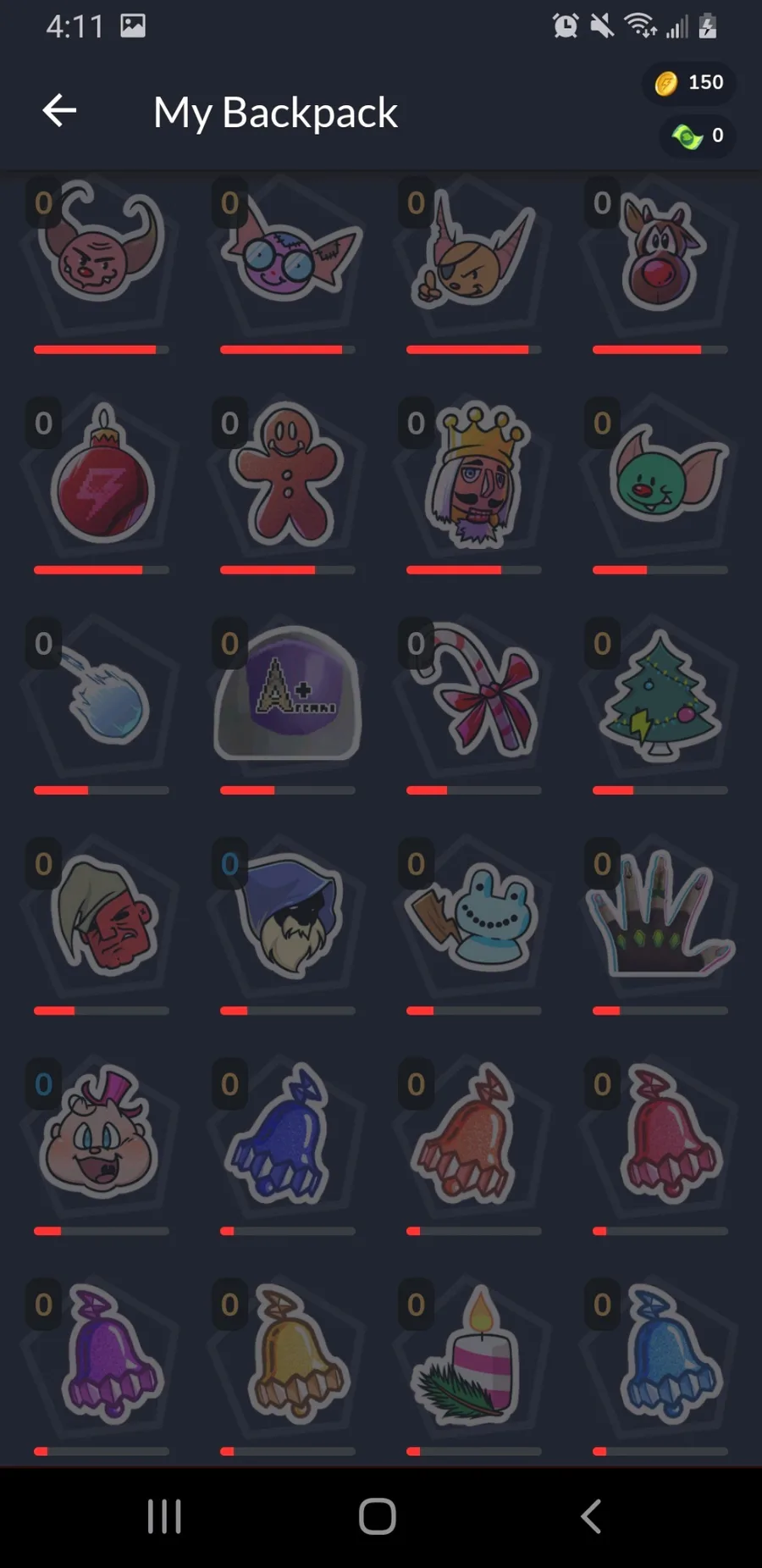Open the striped candle sticker
The height and width of the screenshot is (1568, 762).
coord(474,1355)
